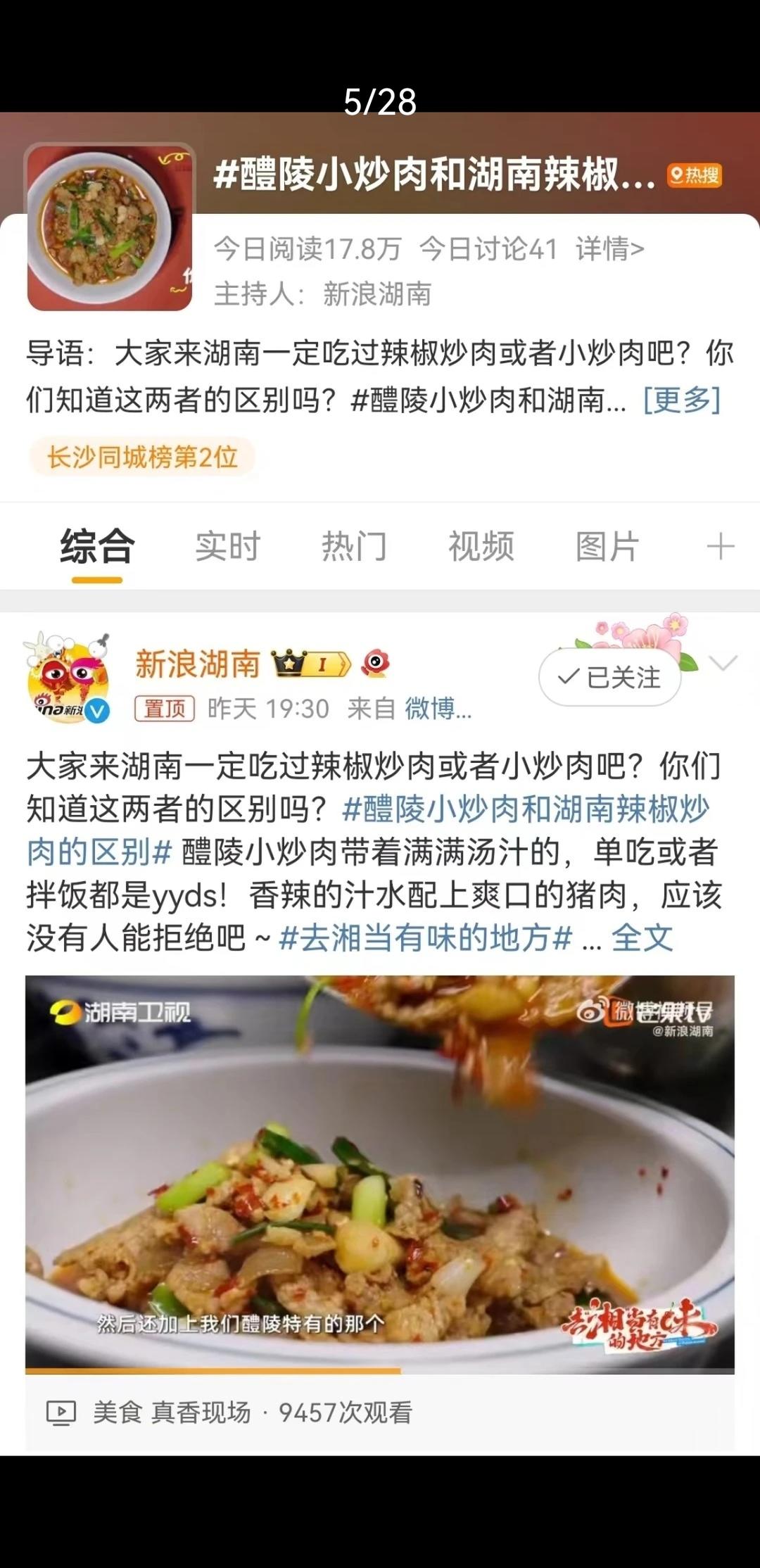The image size is (760, 1568).
Task: Switch to the 视频 tab
Action: click(x=481, y=547)
